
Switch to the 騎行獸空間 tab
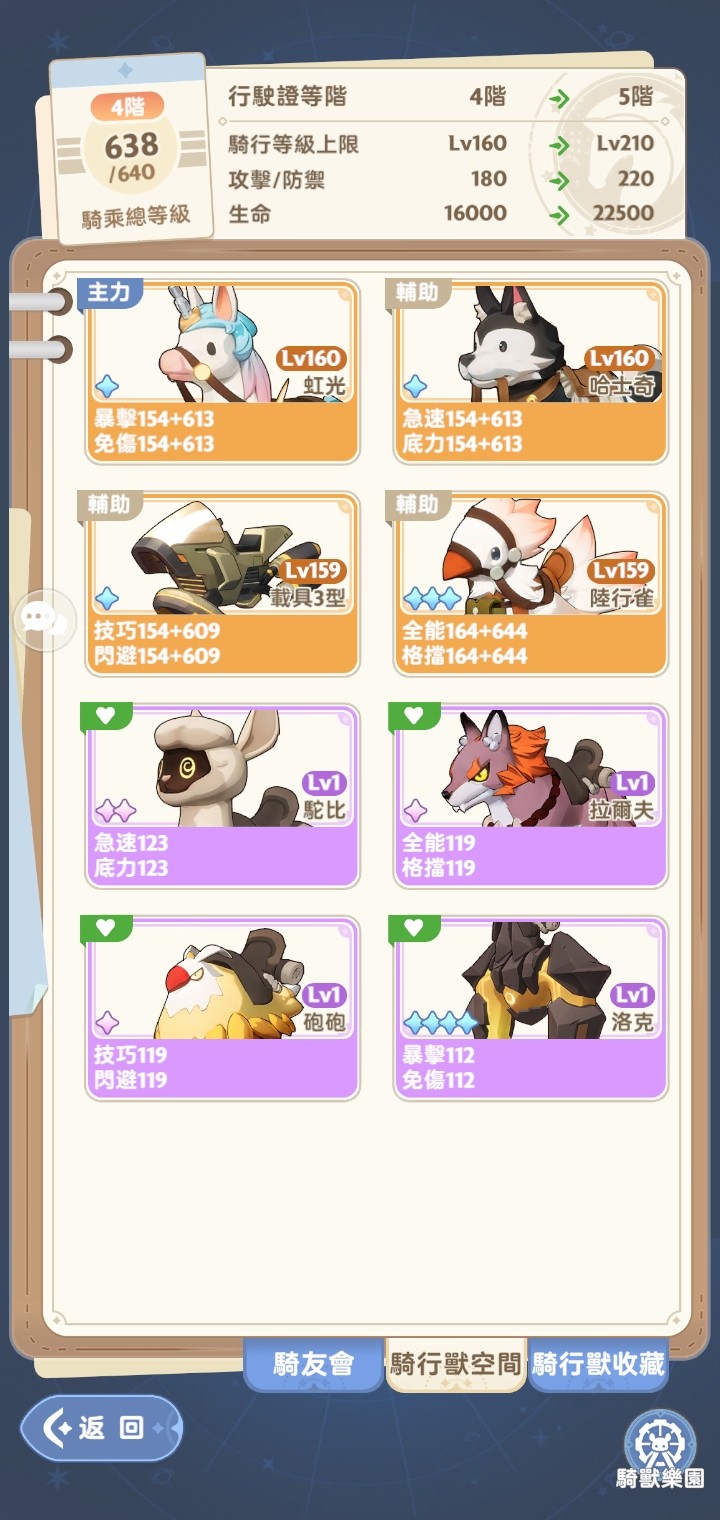tap(455, 1364)
